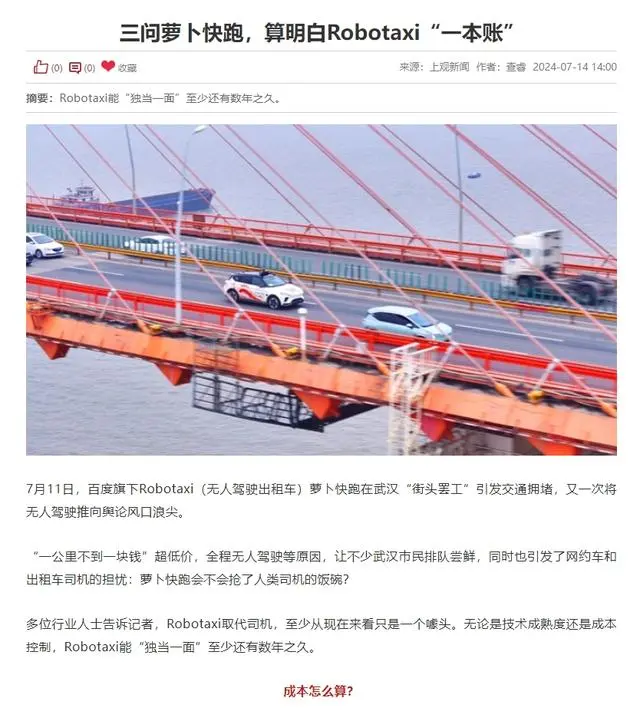Open the article comments icon
The image size is (640, 721).
click(75, 67)
